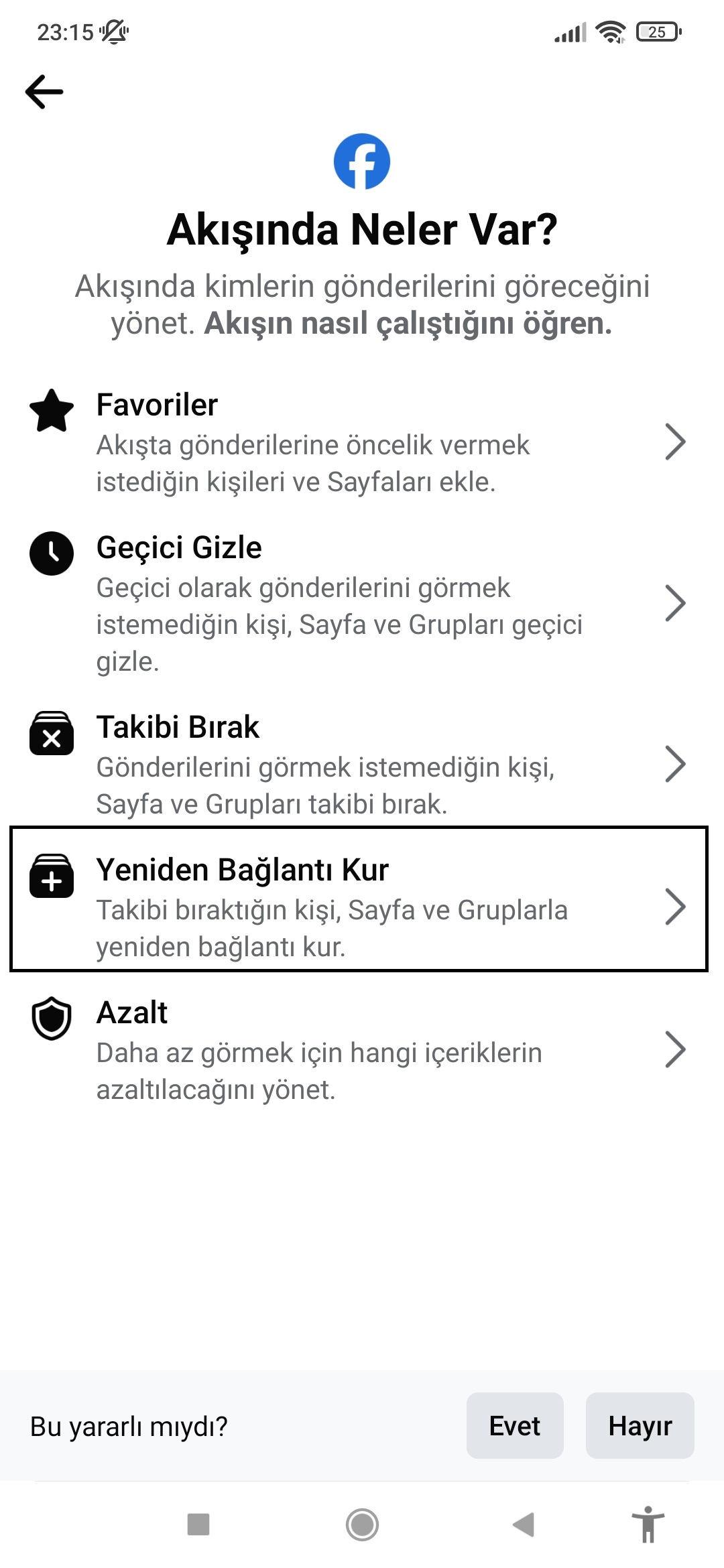Screen dimensions: 724x1568
Task: Click the Facebook logo
Action: (x=362, y=160)
